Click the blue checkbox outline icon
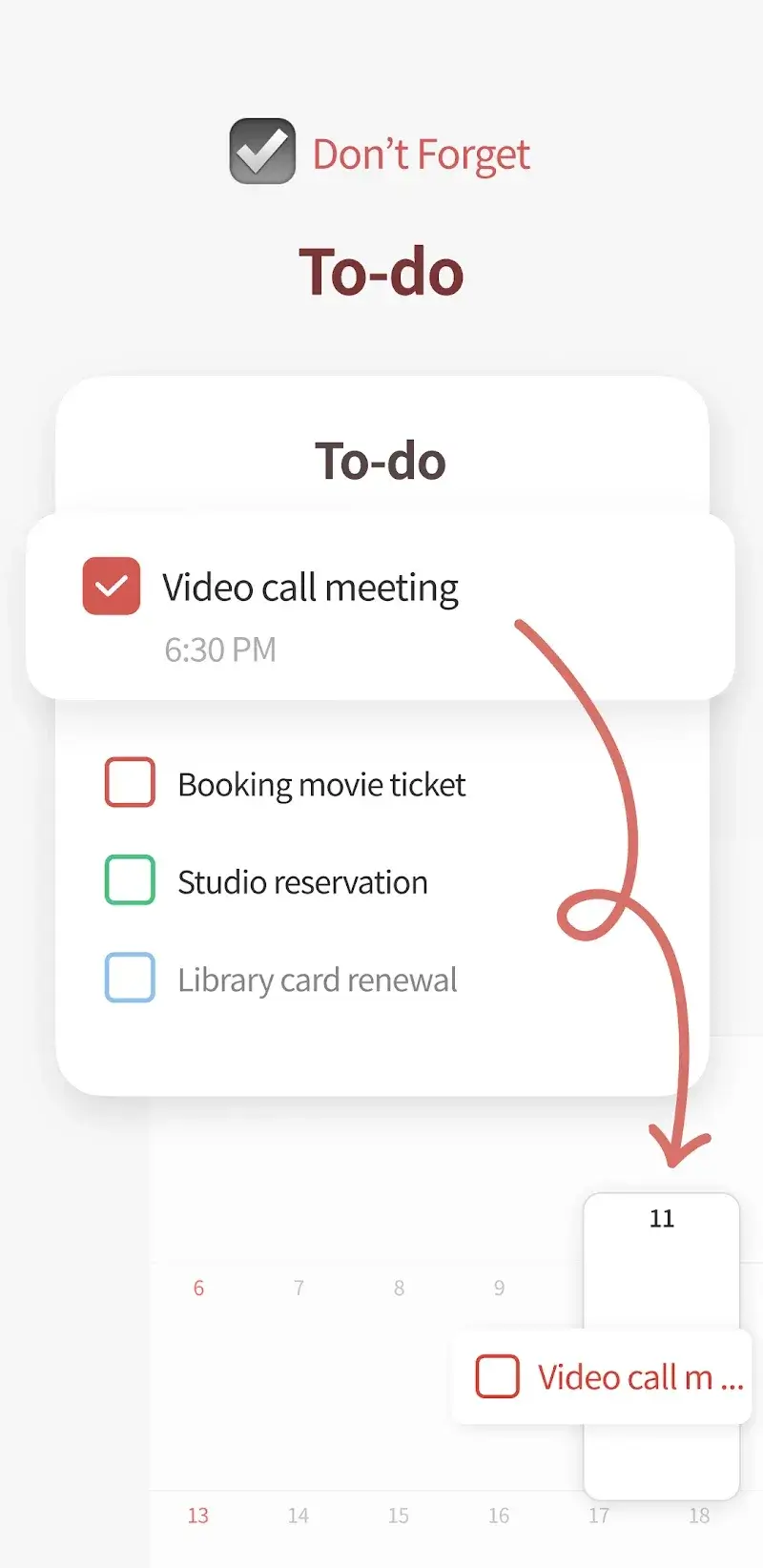This screenshot has height=1568, width=763. (x=130, y=979)
